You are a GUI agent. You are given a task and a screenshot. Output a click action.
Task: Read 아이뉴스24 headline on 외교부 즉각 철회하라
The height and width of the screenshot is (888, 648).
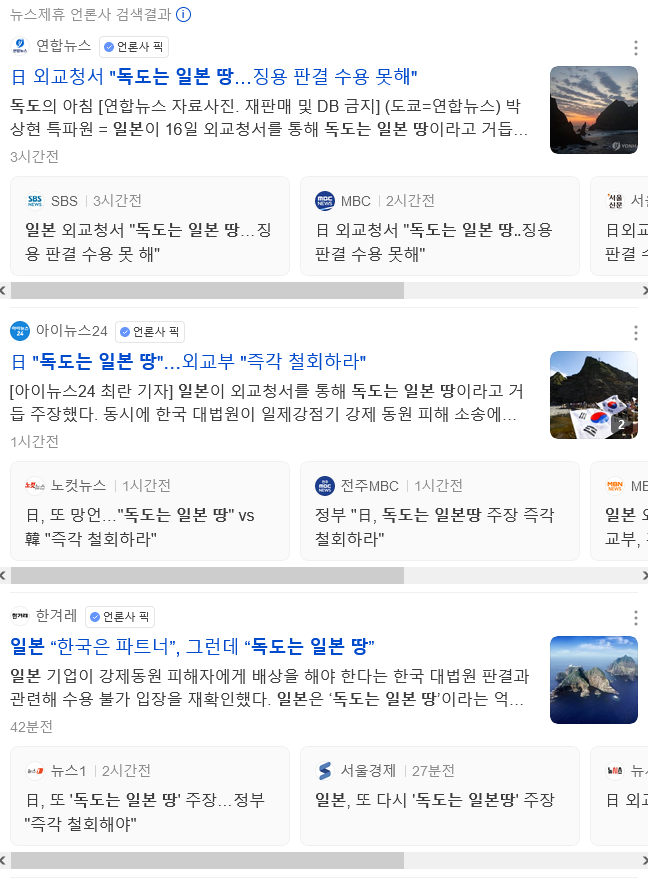tap(190, 362)
